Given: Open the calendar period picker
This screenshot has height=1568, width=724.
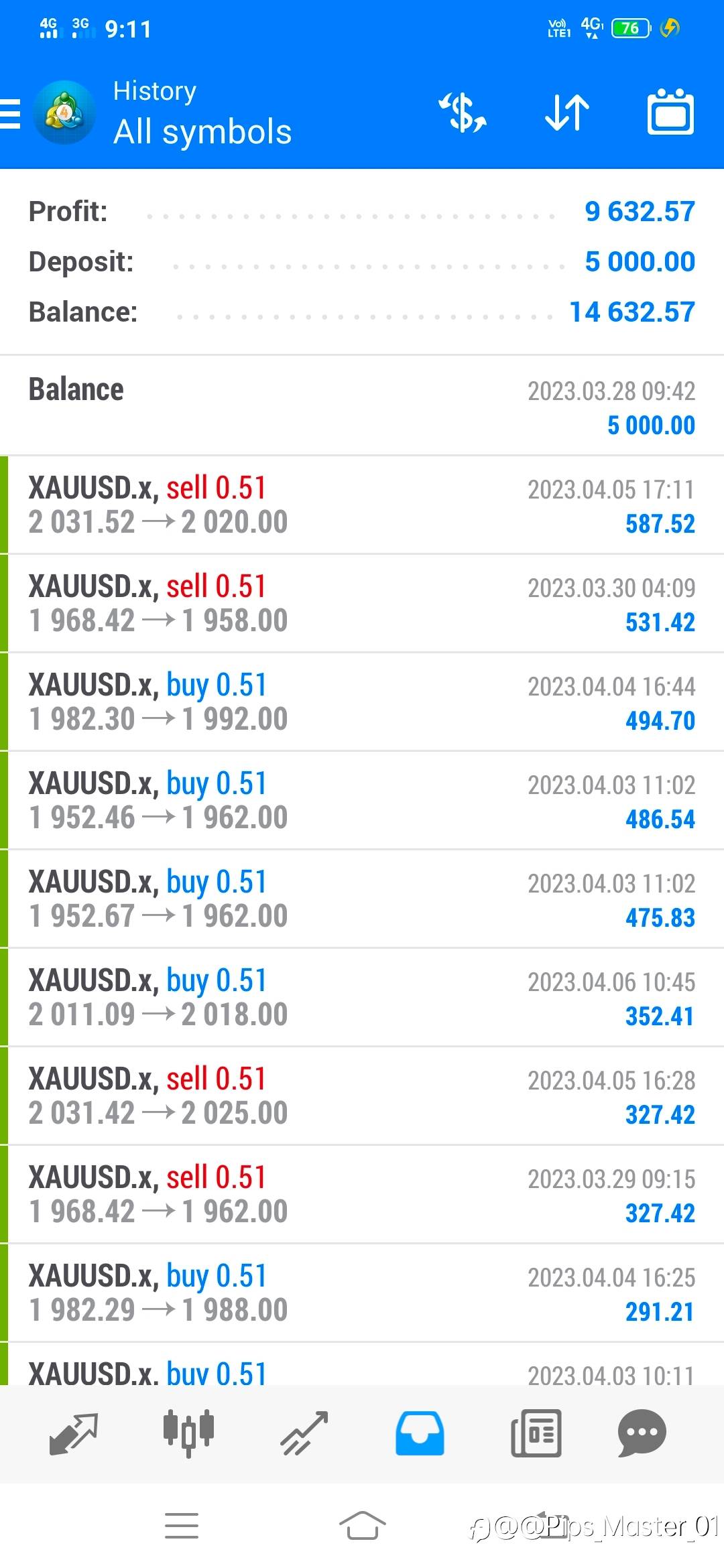Looking at the screenshot, I should [x=670, y=111].
